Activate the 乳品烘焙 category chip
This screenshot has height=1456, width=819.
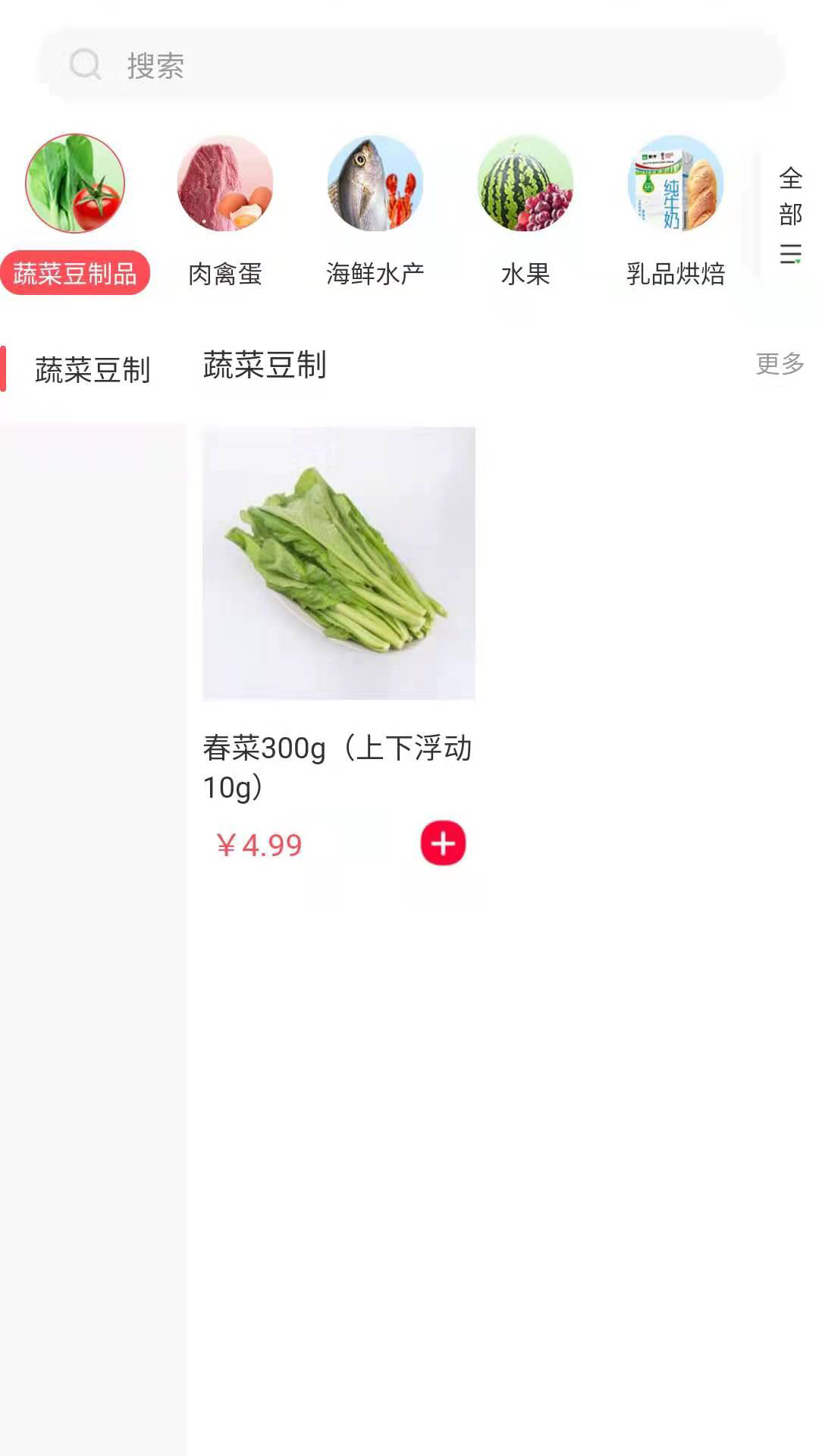coord(674,275)
